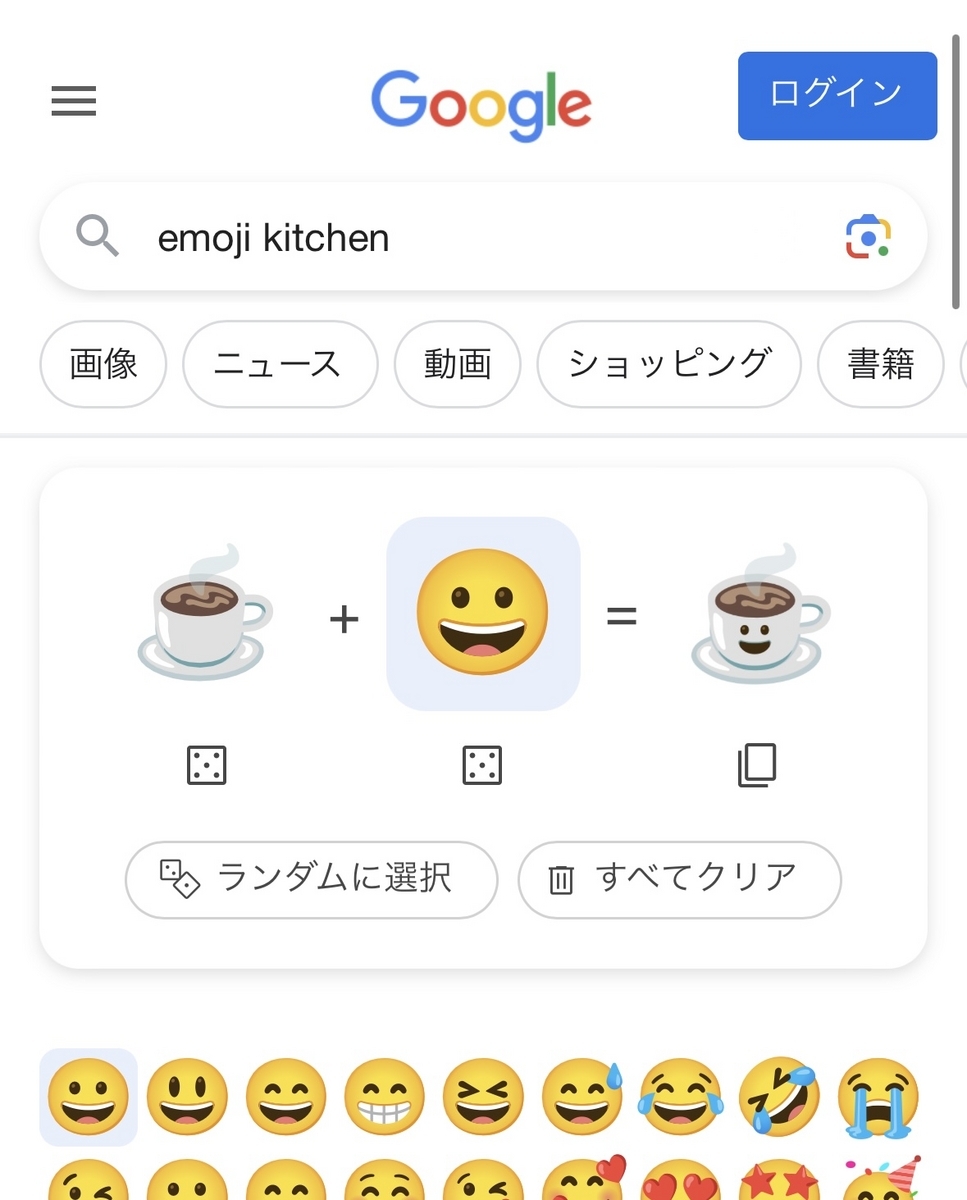Open the hamburger menu
Image resolution: width=967 pixels, height=1200 pixels.
tap(74, 101)
